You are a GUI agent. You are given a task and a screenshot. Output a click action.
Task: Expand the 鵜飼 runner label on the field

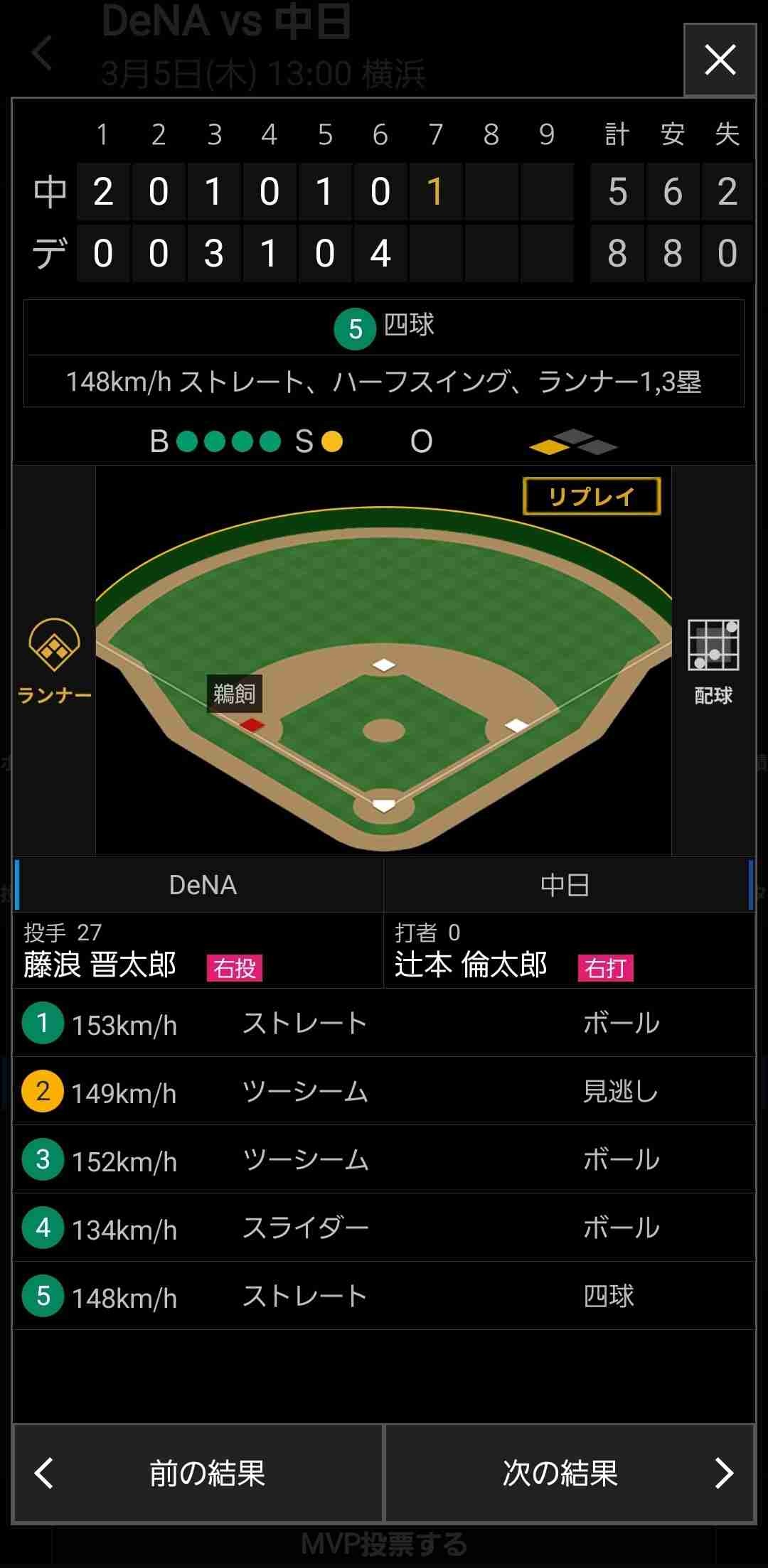(236, 692)
